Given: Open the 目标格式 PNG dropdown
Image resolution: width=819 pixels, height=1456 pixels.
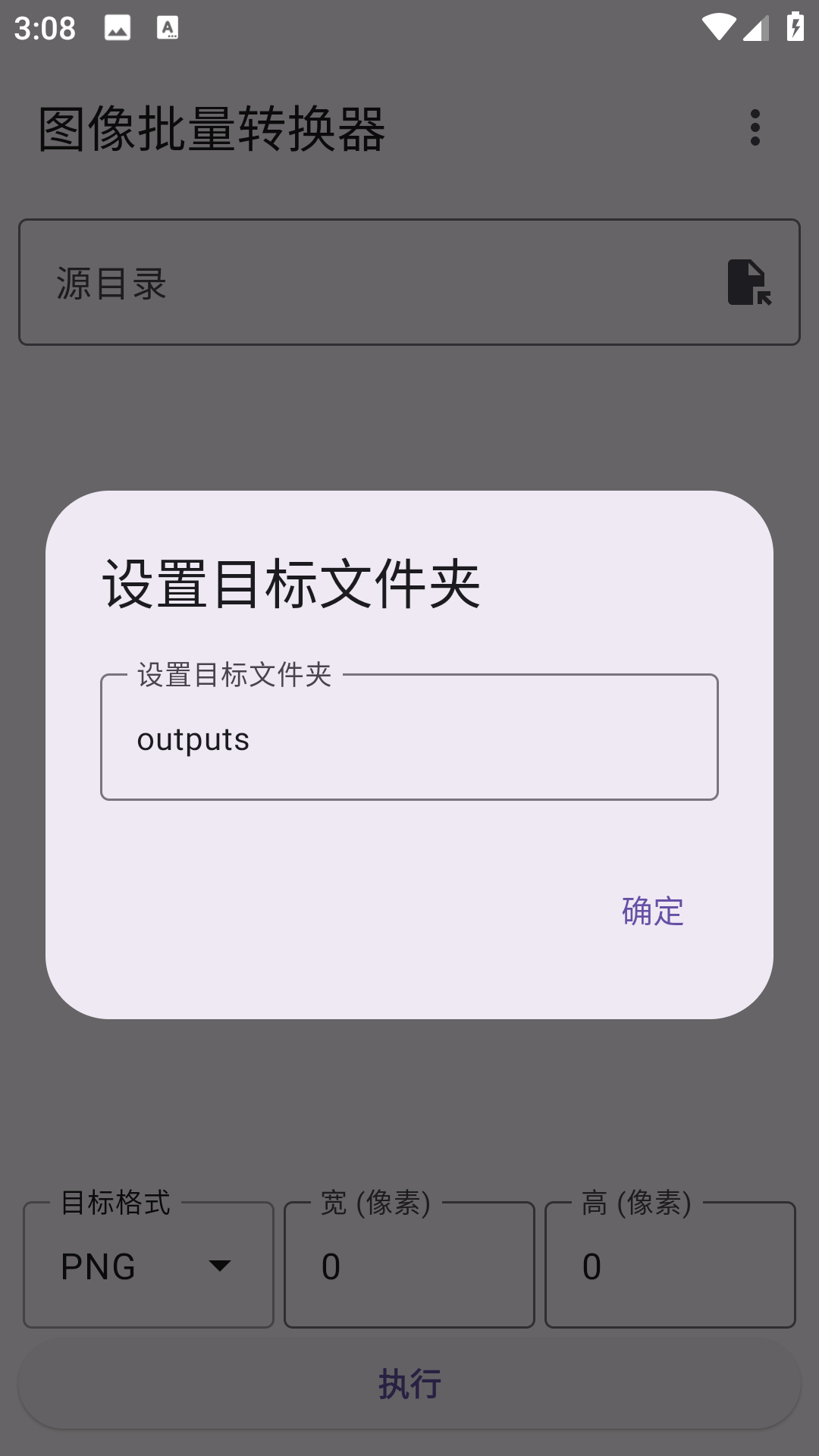Looking at the screenshot, I should click(149, 1265).
